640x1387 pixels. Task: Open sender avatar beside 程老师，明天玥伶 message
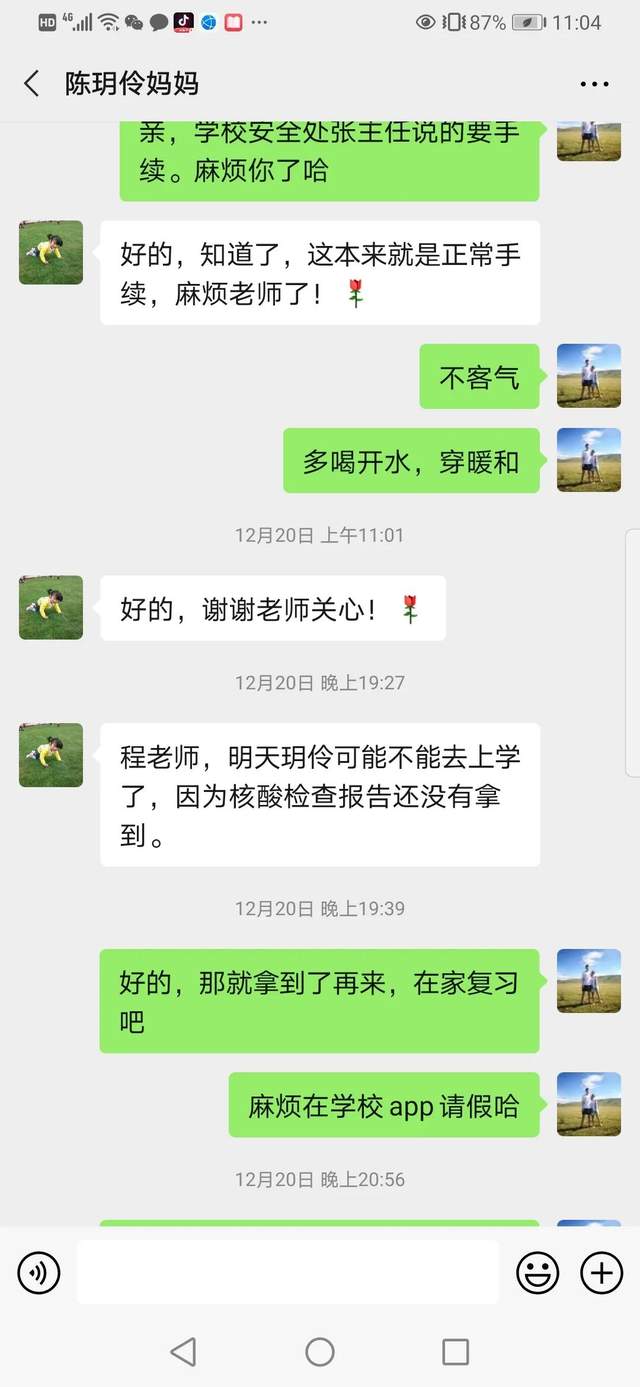tap(51, 755)
